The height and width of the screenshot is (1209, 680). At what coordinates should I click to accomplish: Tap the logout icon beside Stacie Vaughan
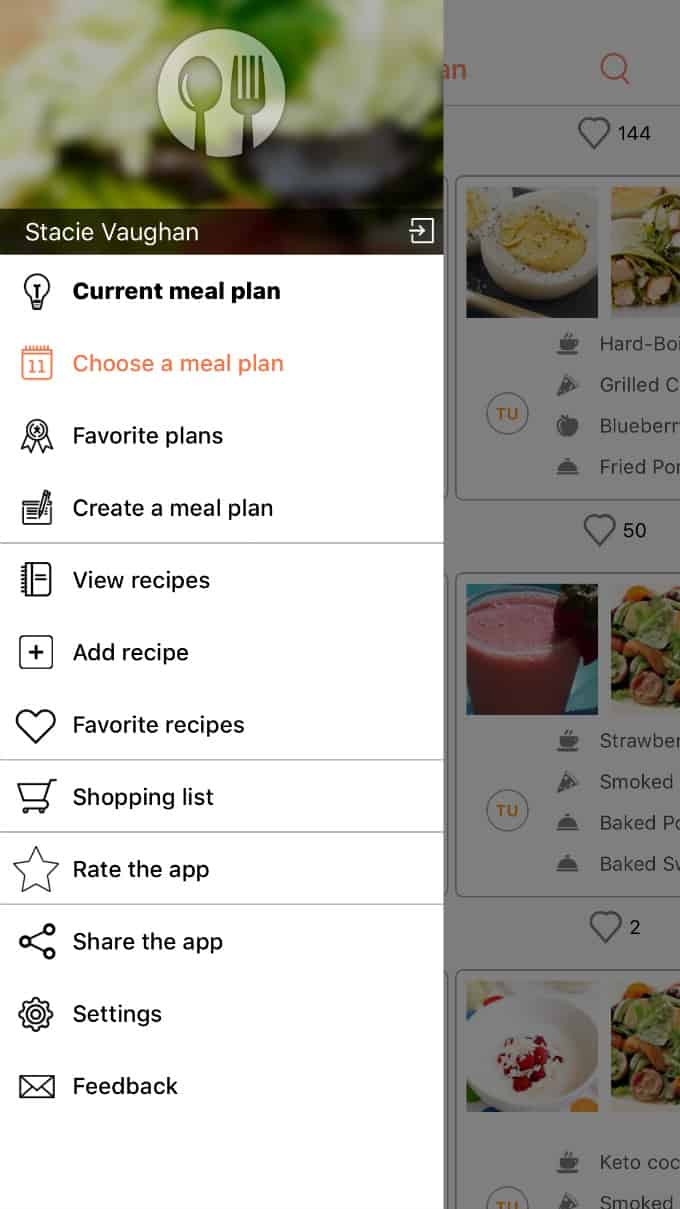tap(422, 231)
